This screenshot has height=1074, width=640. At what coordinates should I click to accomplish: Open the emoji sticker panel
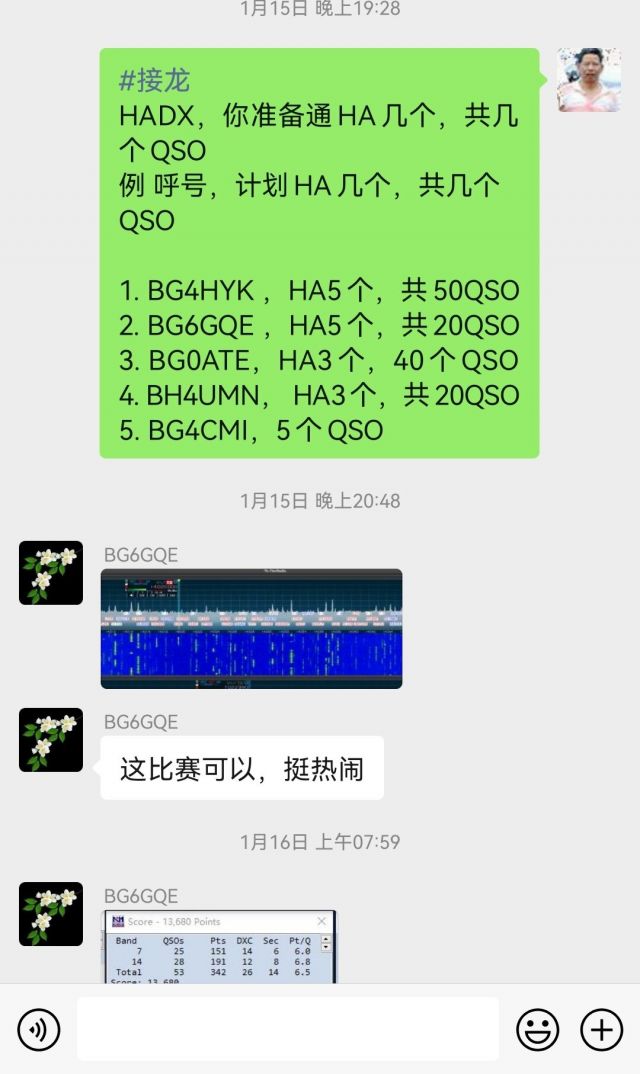pyautogui.click(x=537, y=1029)
